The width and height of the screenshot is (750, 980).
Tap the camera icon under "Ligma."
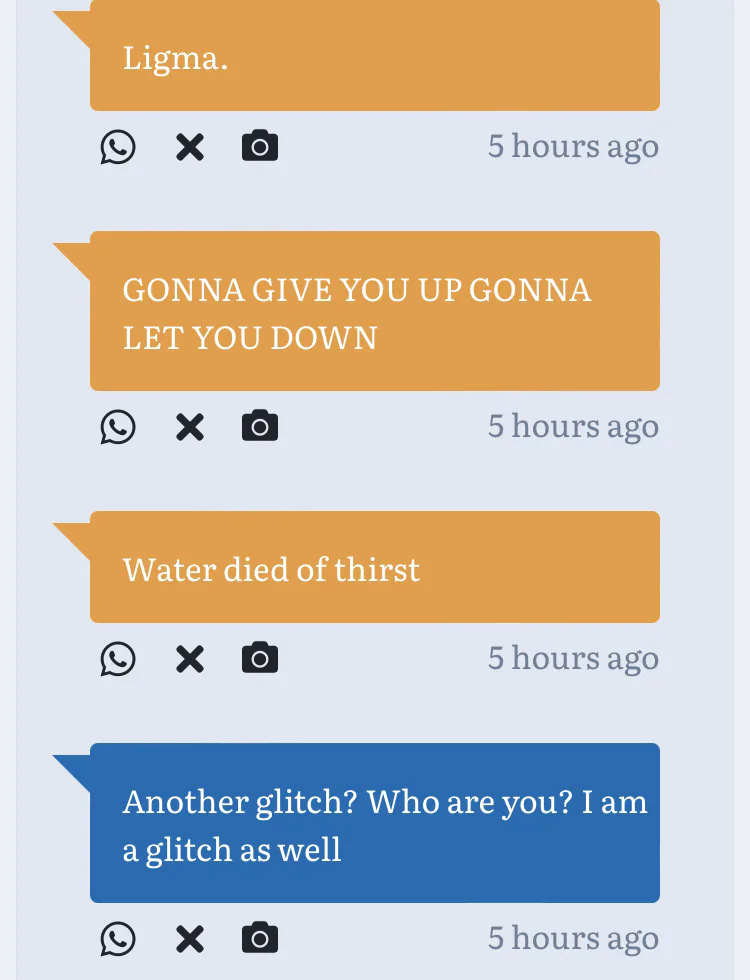point(260,147)
